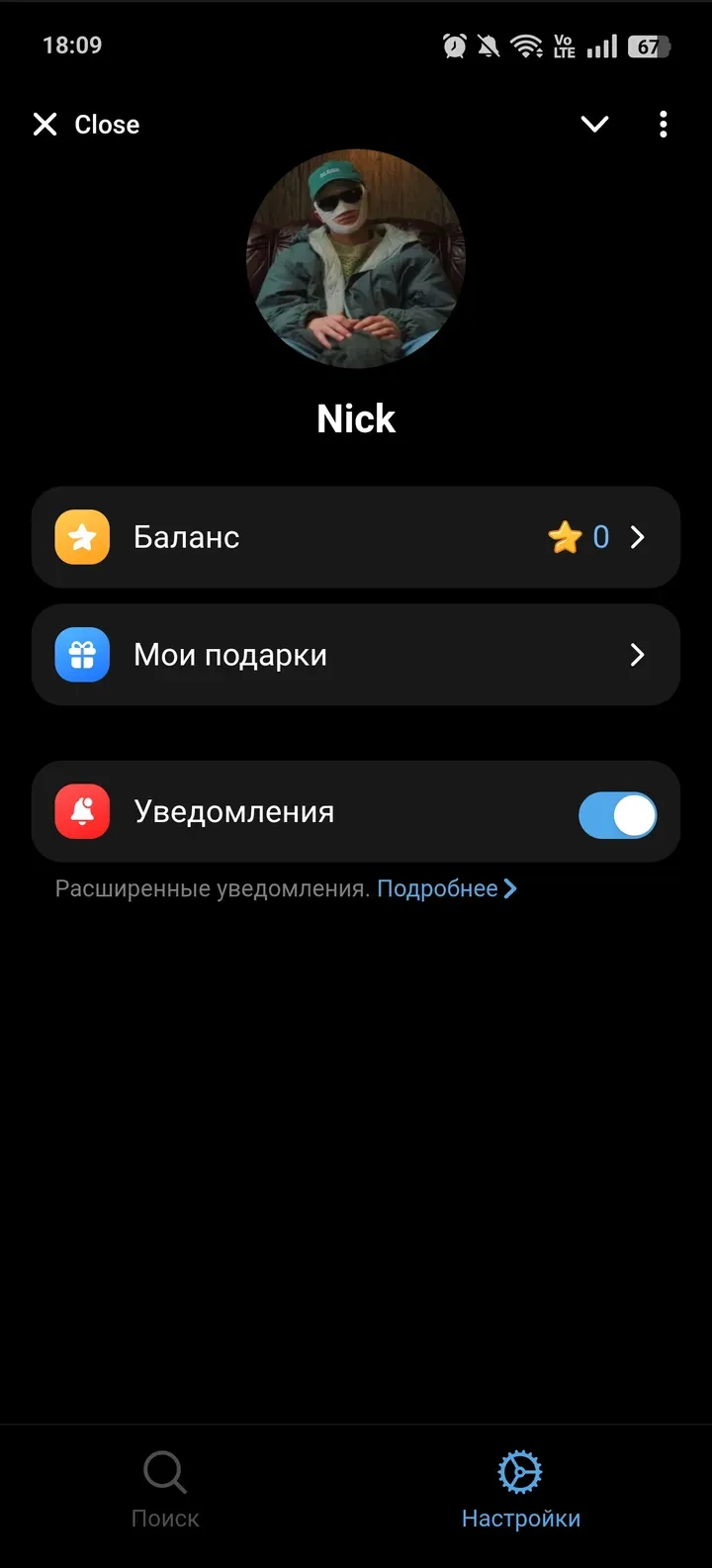Open the Баланс star icon
This screenshot has height=1568, width=712.
pos(81,537)
